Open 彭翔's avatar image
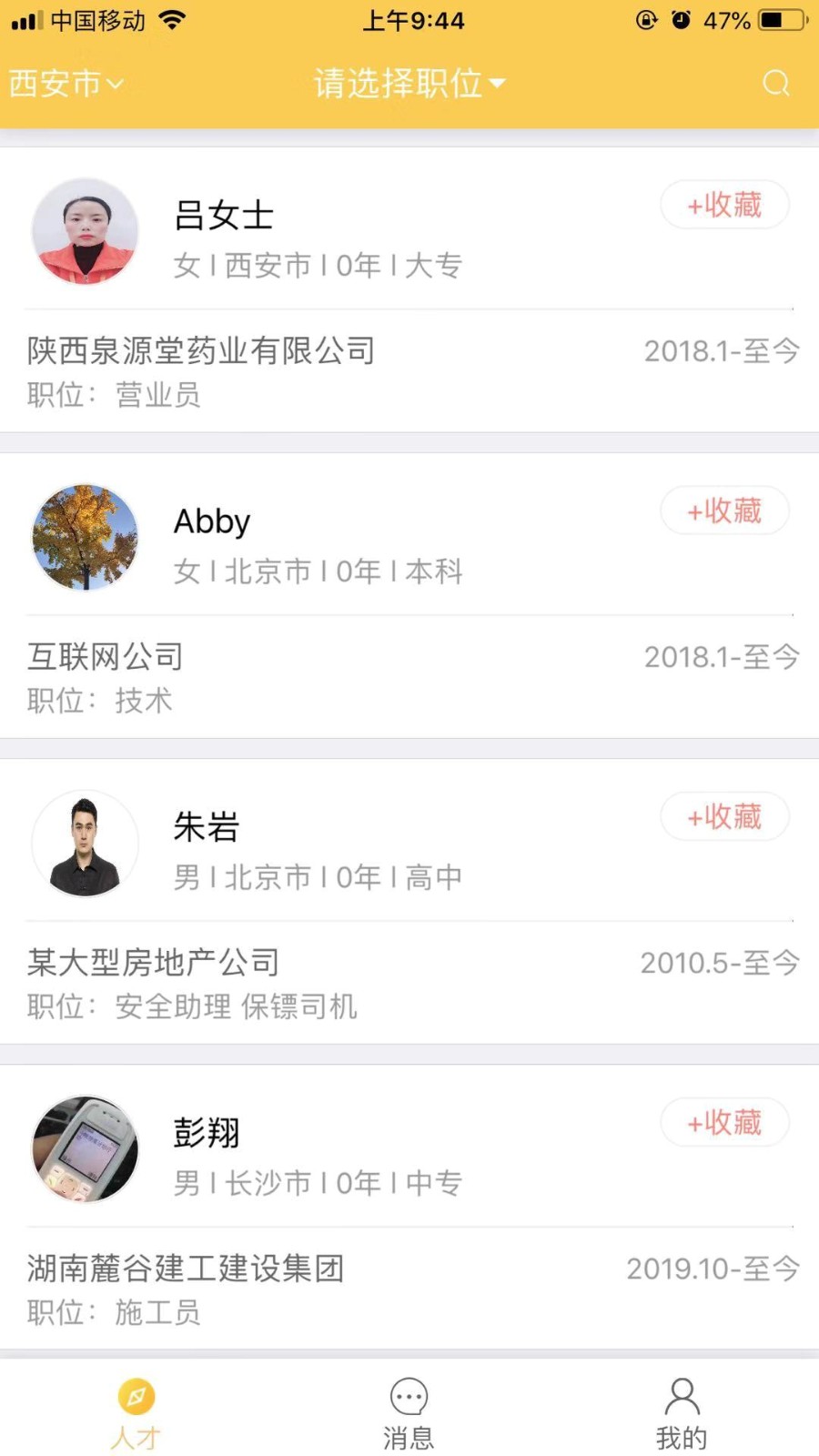This screenshot has height=1456, width=819. click(85, 1148)
